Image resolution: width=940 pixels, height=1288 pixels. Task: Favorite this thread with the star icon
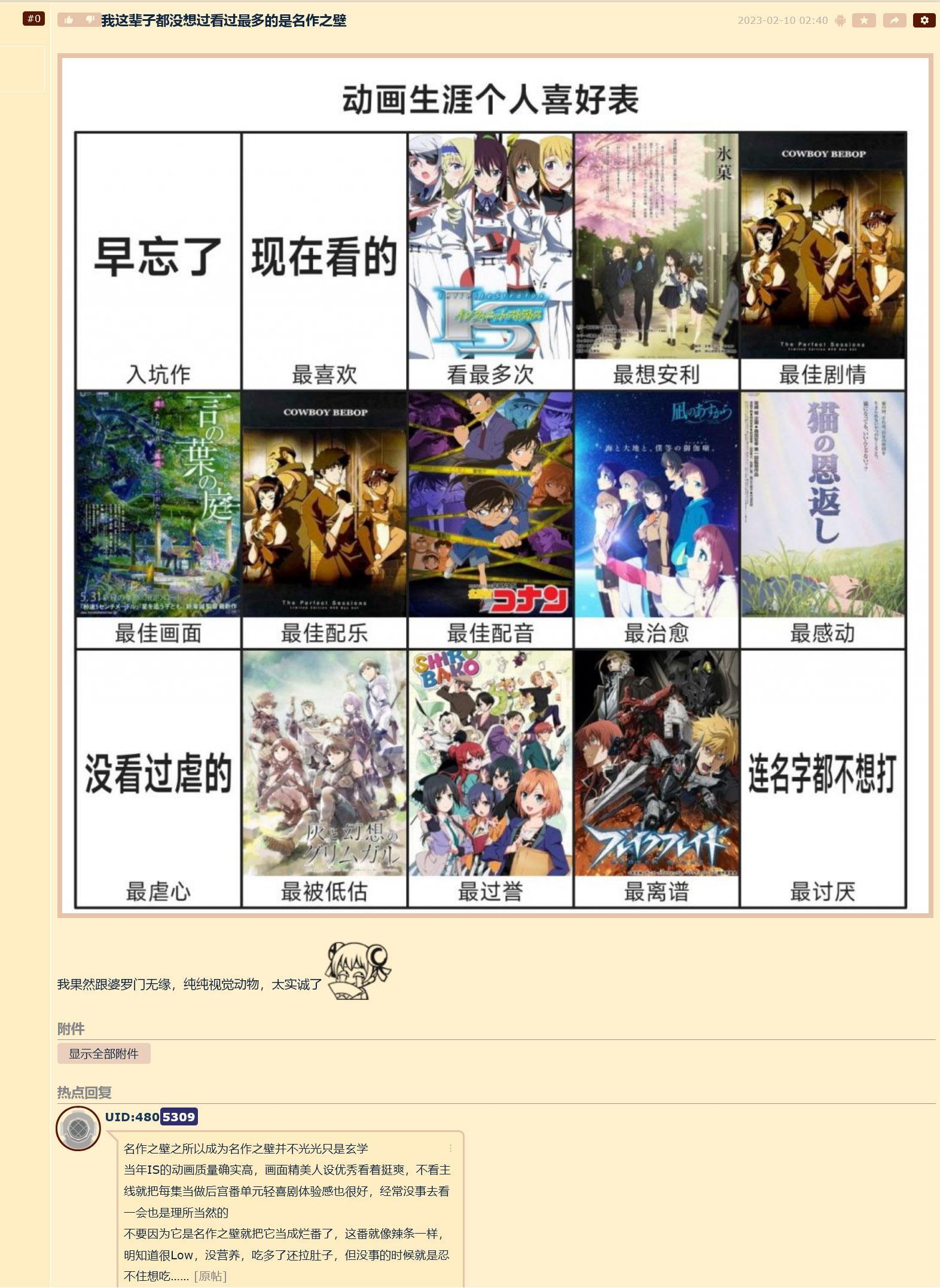(x=863, y=20)
